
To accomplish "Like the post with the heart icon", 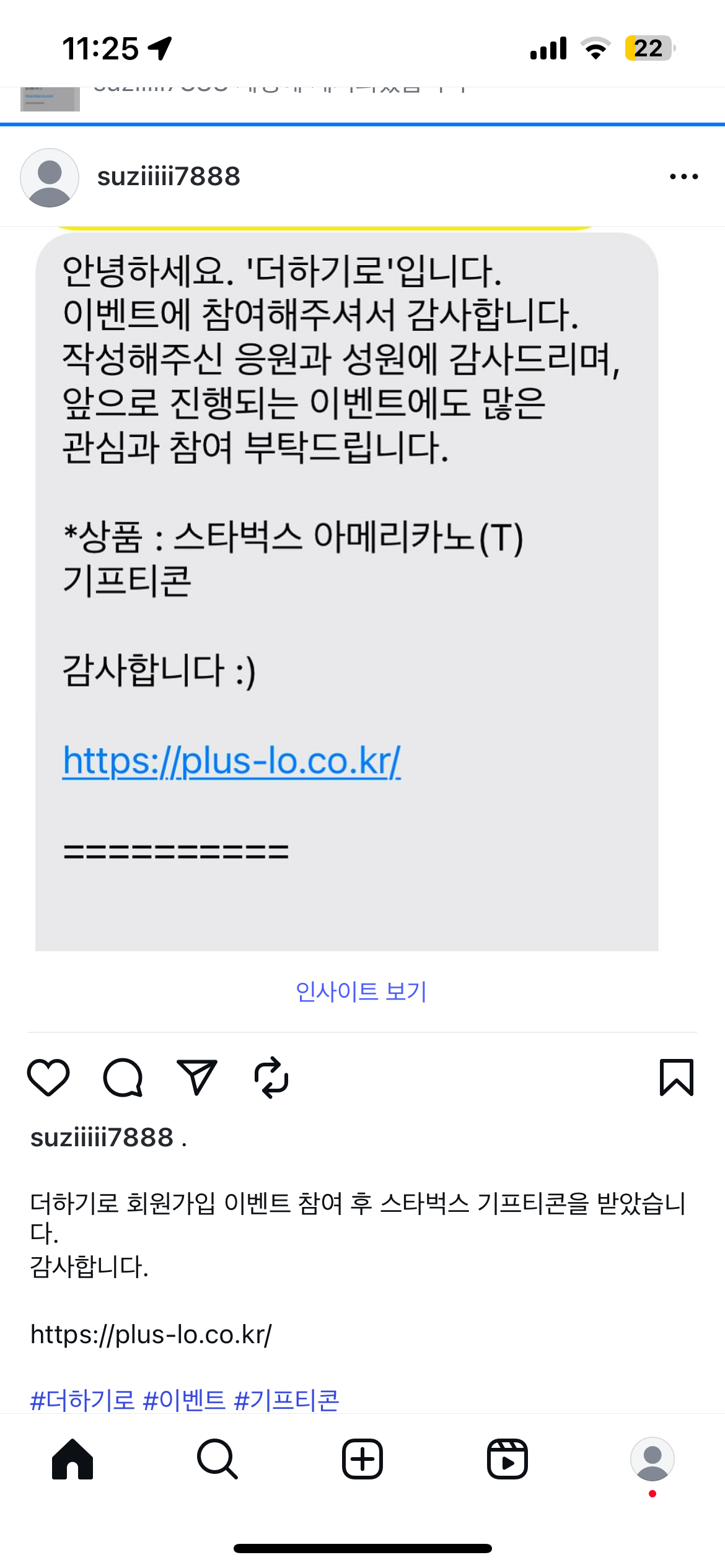I will click(x=48, y=1078).
